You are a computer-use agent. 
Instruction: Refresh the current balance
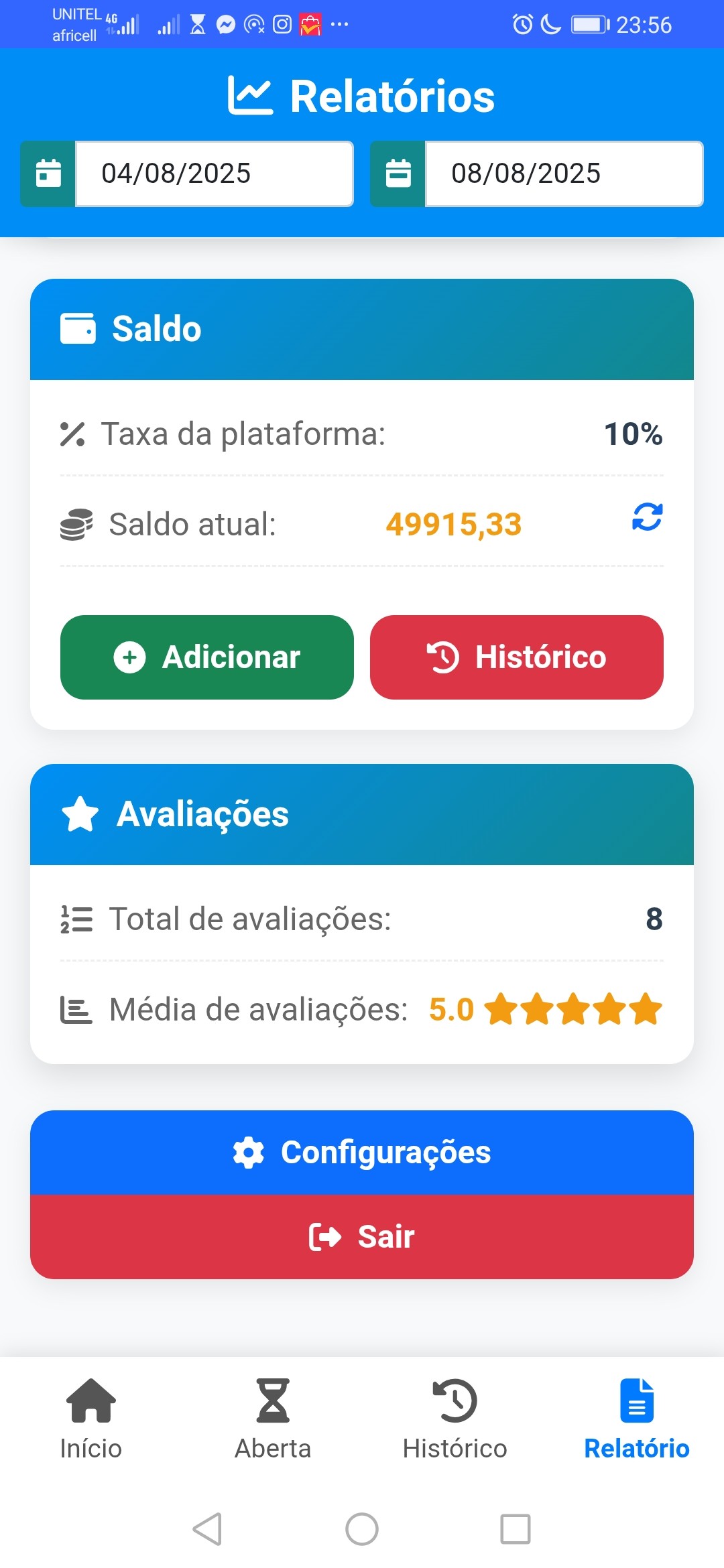pos(648,517)
